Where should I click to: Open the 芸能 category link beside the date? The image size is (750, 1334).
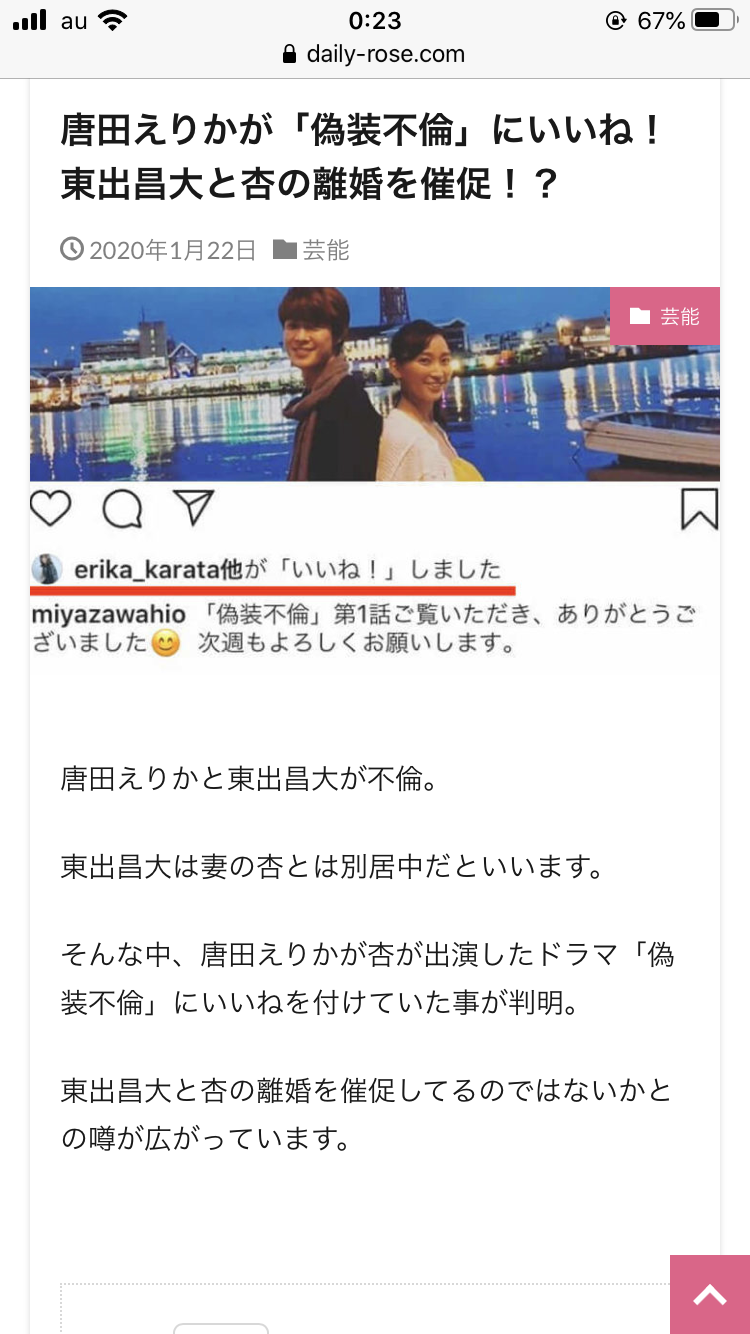(325, 250)
